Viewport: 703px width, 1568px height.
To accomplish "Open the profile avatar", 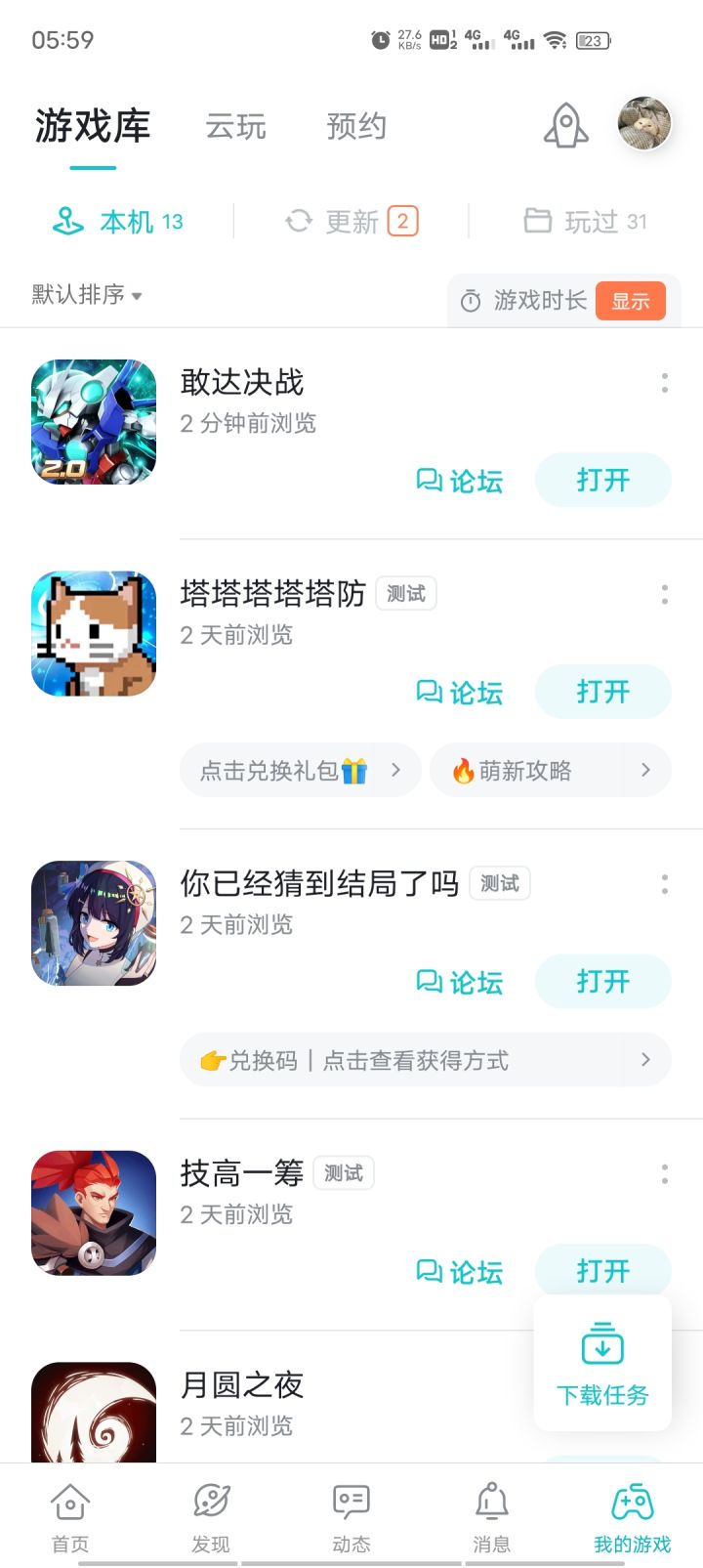I will pyautogui.click(x=644, y=123).
